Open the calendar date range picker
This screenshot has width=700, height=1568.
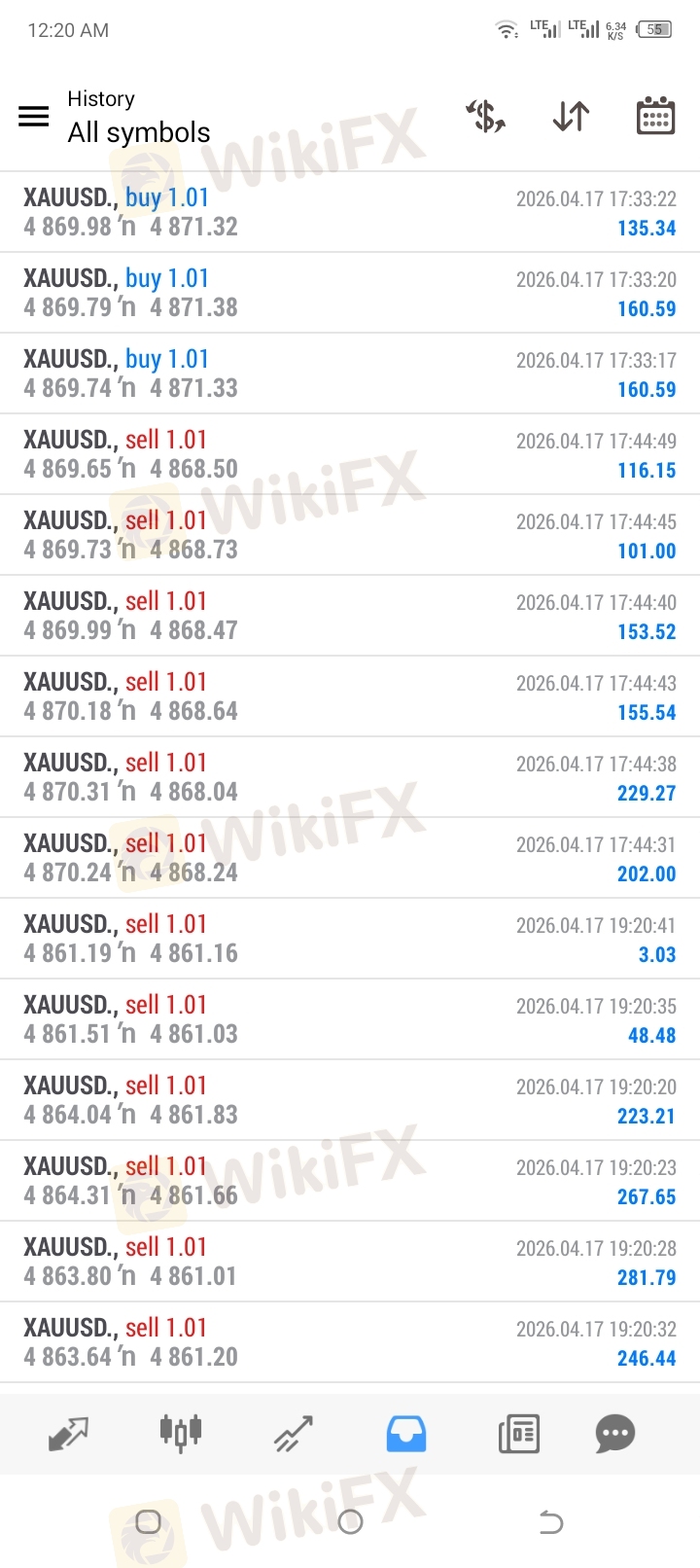click(x=655, y=116)
